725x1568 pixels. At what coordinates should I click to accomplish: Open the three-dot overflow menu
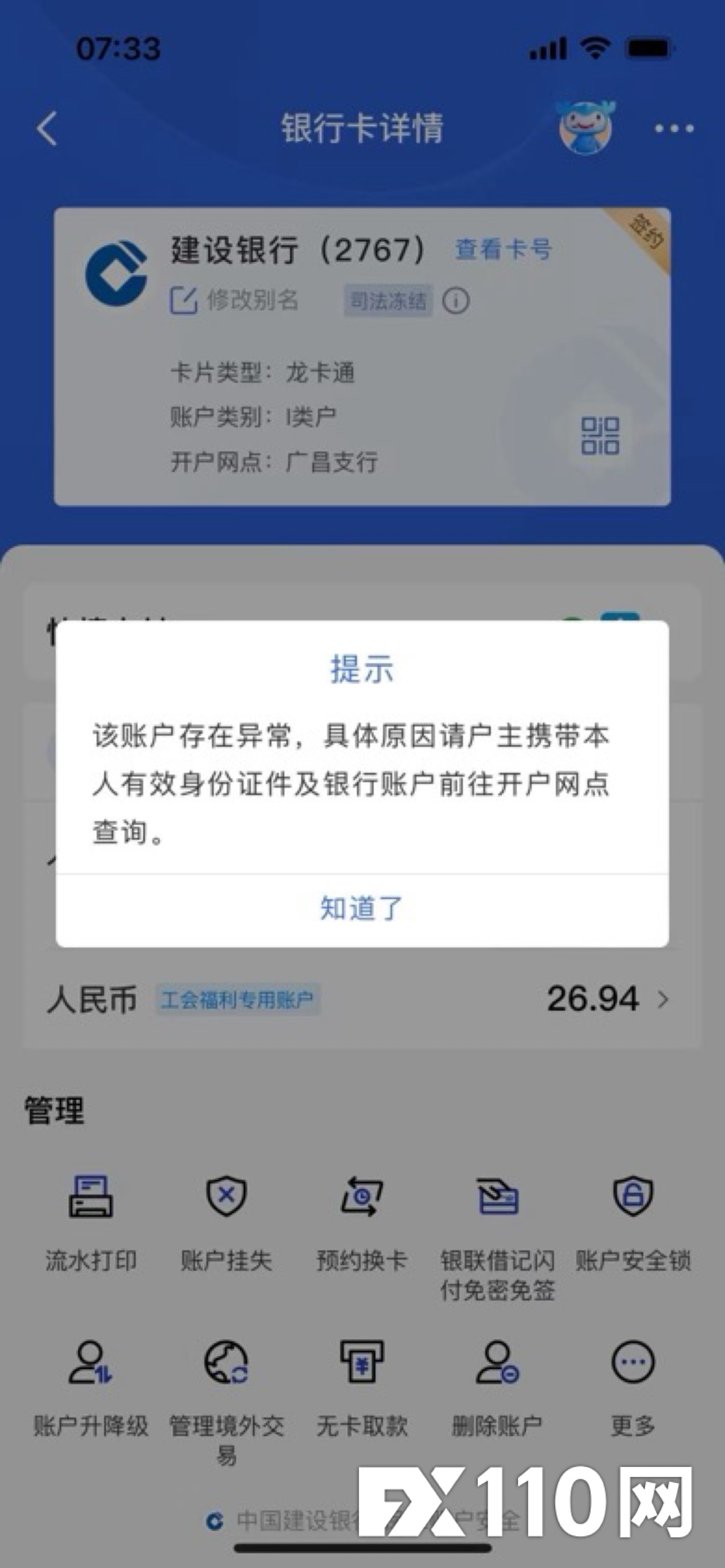click(674, 129)
